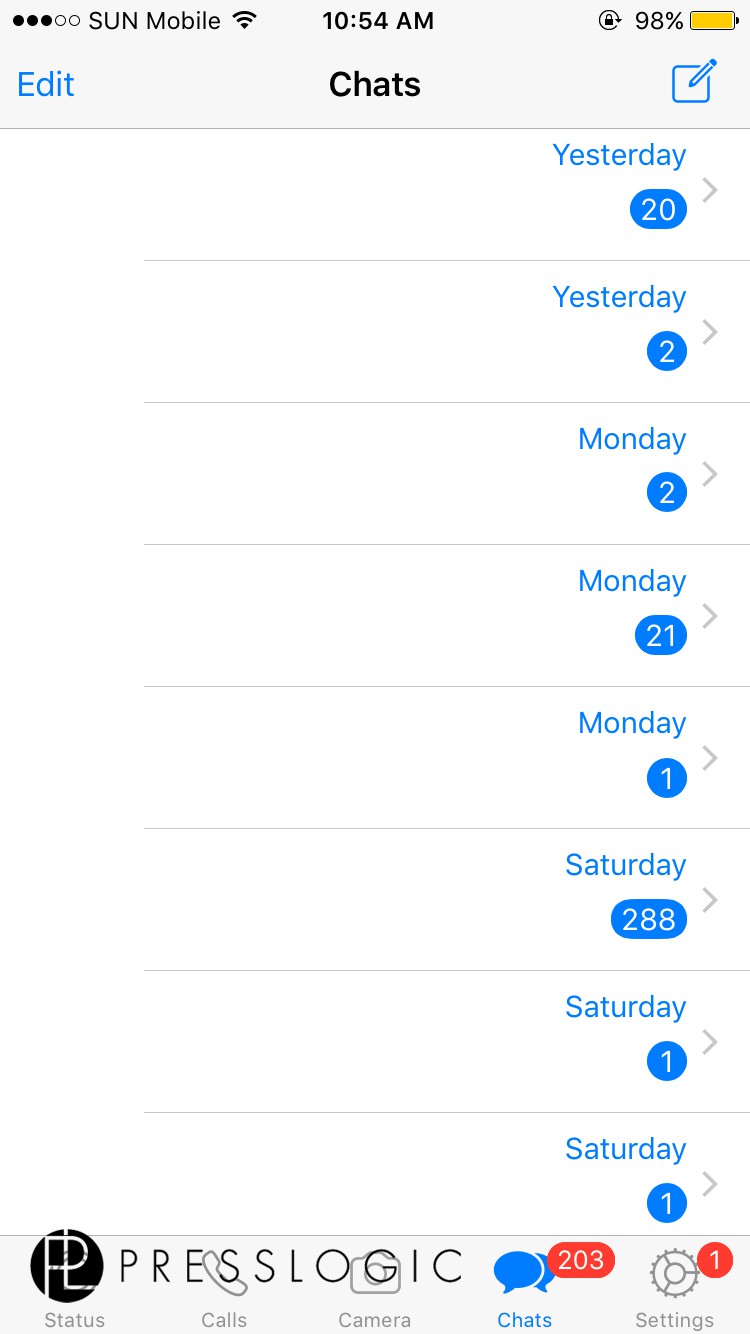Switch to the Status tab
The image size is (750, 1334).
(x=74, y=1288)
